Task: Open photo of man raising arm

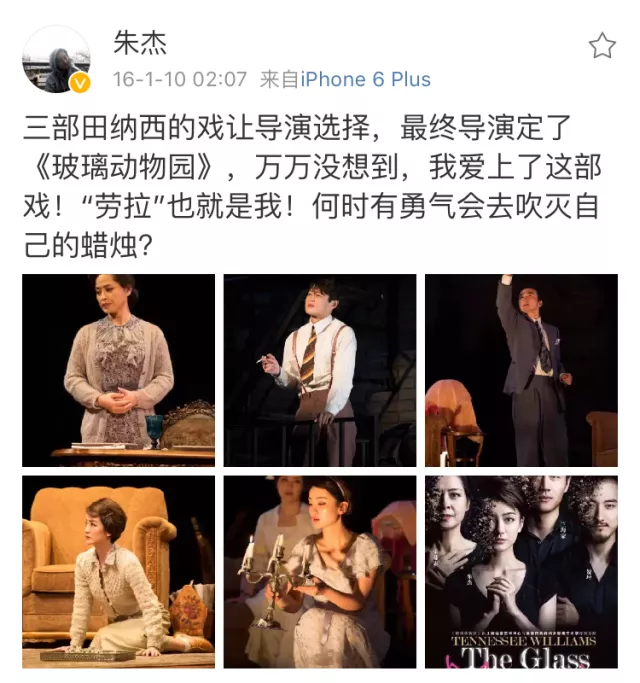Action: 521,370
